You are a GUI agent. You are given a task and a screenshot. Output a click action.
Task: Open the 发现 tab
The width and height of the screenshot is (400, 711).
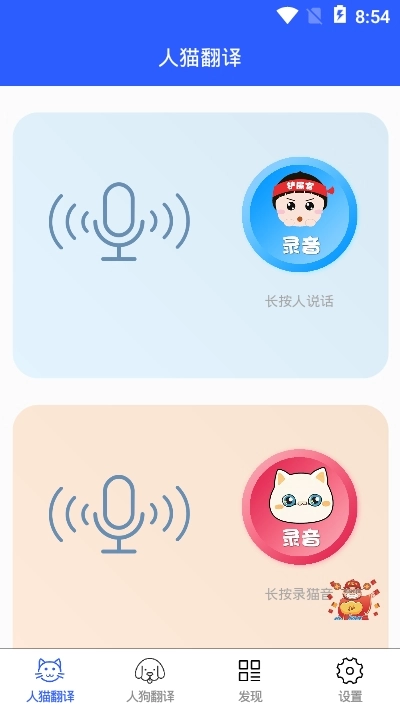250,680
